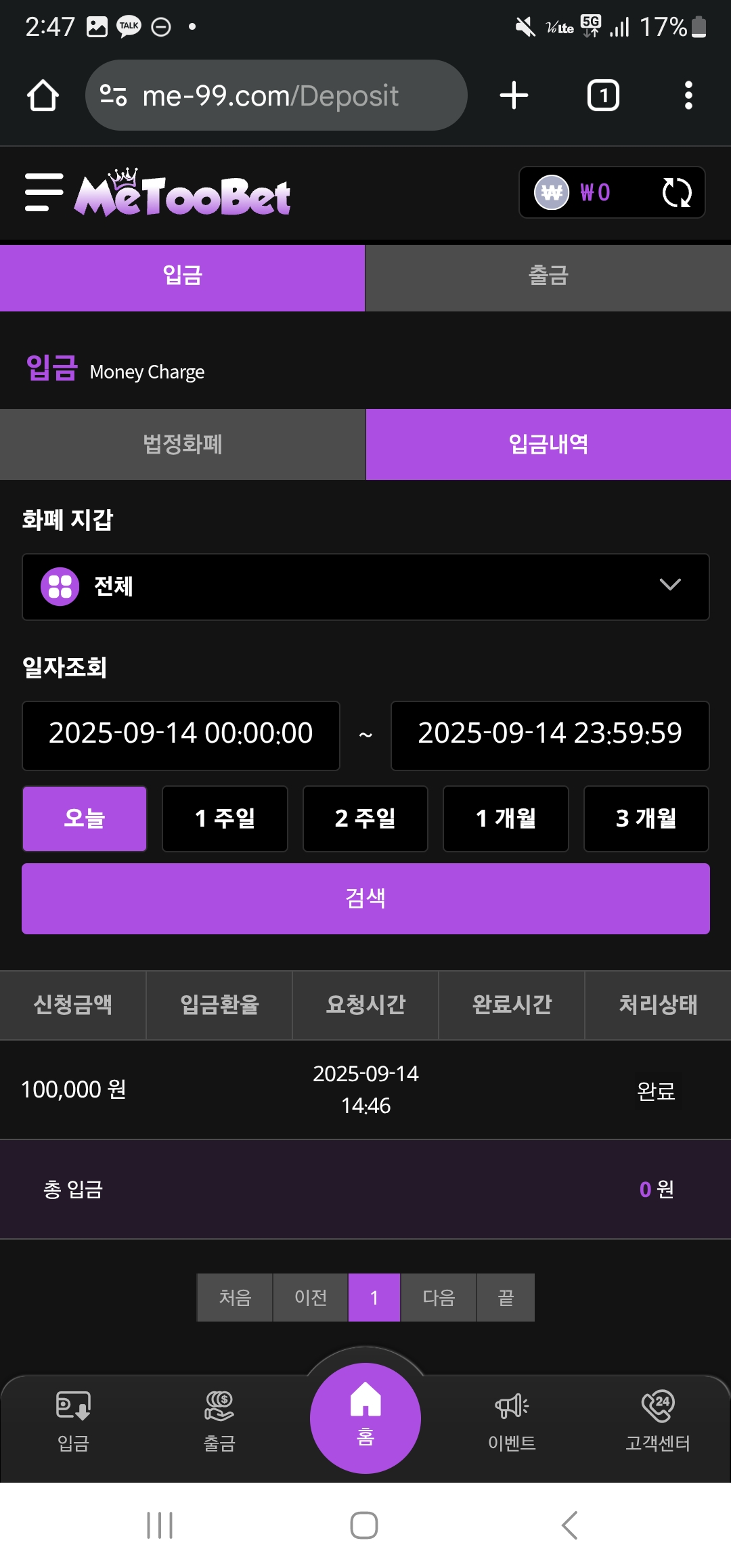Go to 홈 via center button
Screen dimensions: 731x1568
pos(365,1418)
